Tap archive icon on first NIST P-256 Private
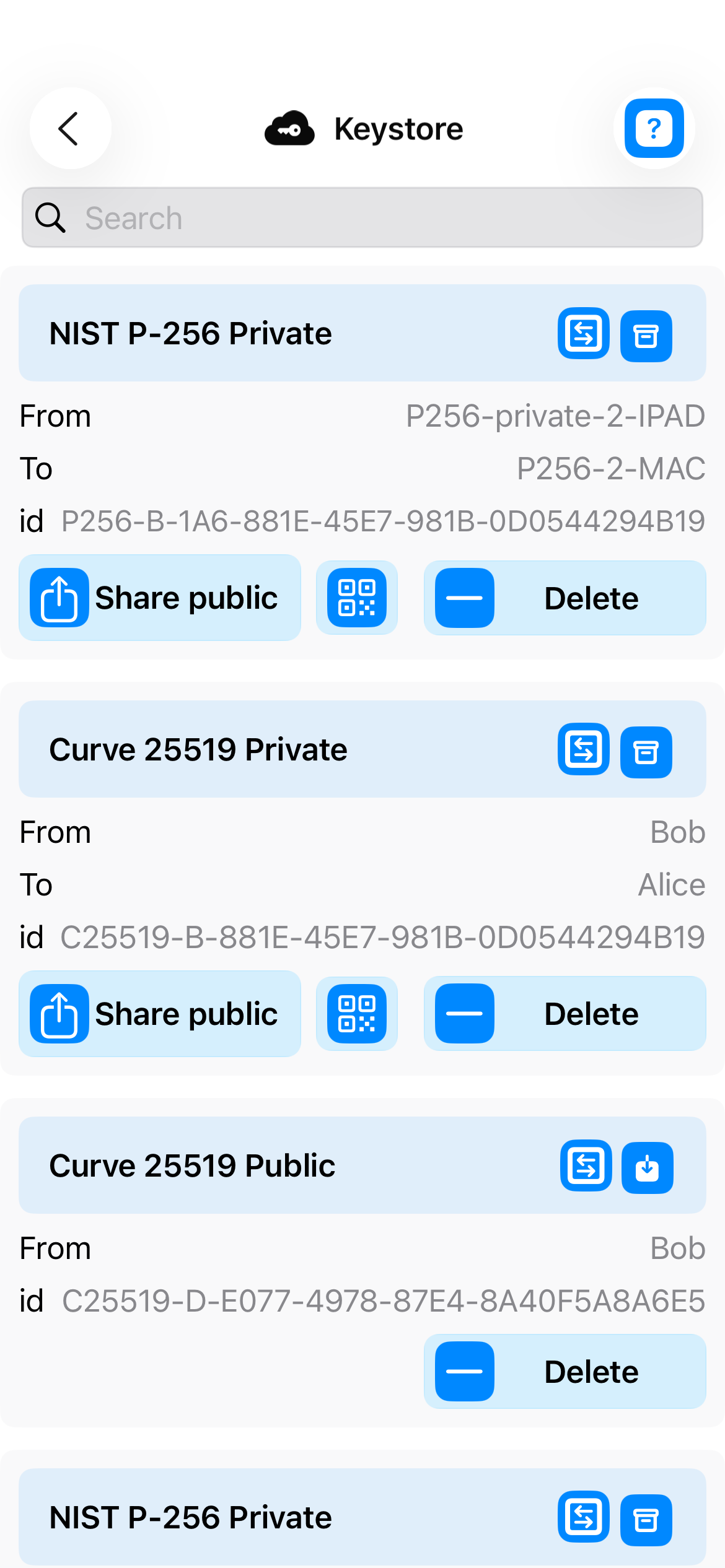The image size is (725, 1568). point(646,336)
